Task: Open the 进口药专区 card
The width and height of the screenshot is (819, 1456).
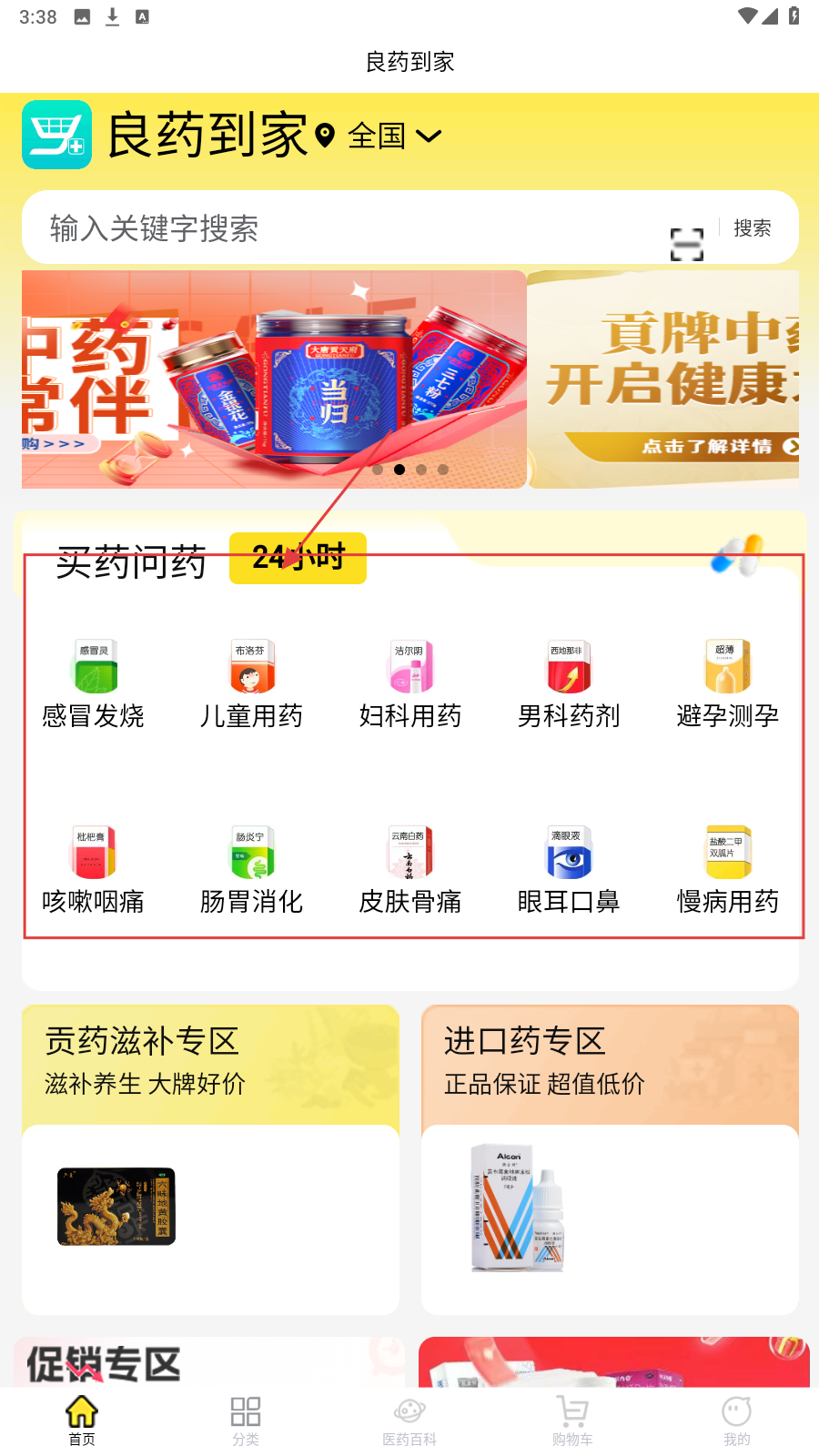Action: (610, 1158)
